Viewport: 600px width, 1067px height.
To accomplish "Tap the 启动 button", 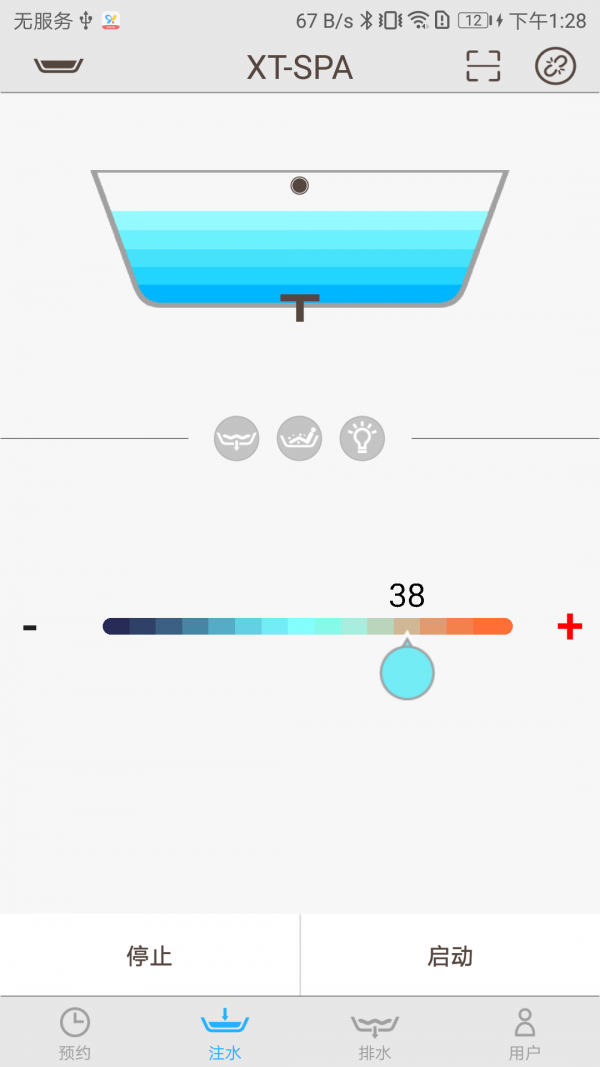I will [x=450, y=956].
